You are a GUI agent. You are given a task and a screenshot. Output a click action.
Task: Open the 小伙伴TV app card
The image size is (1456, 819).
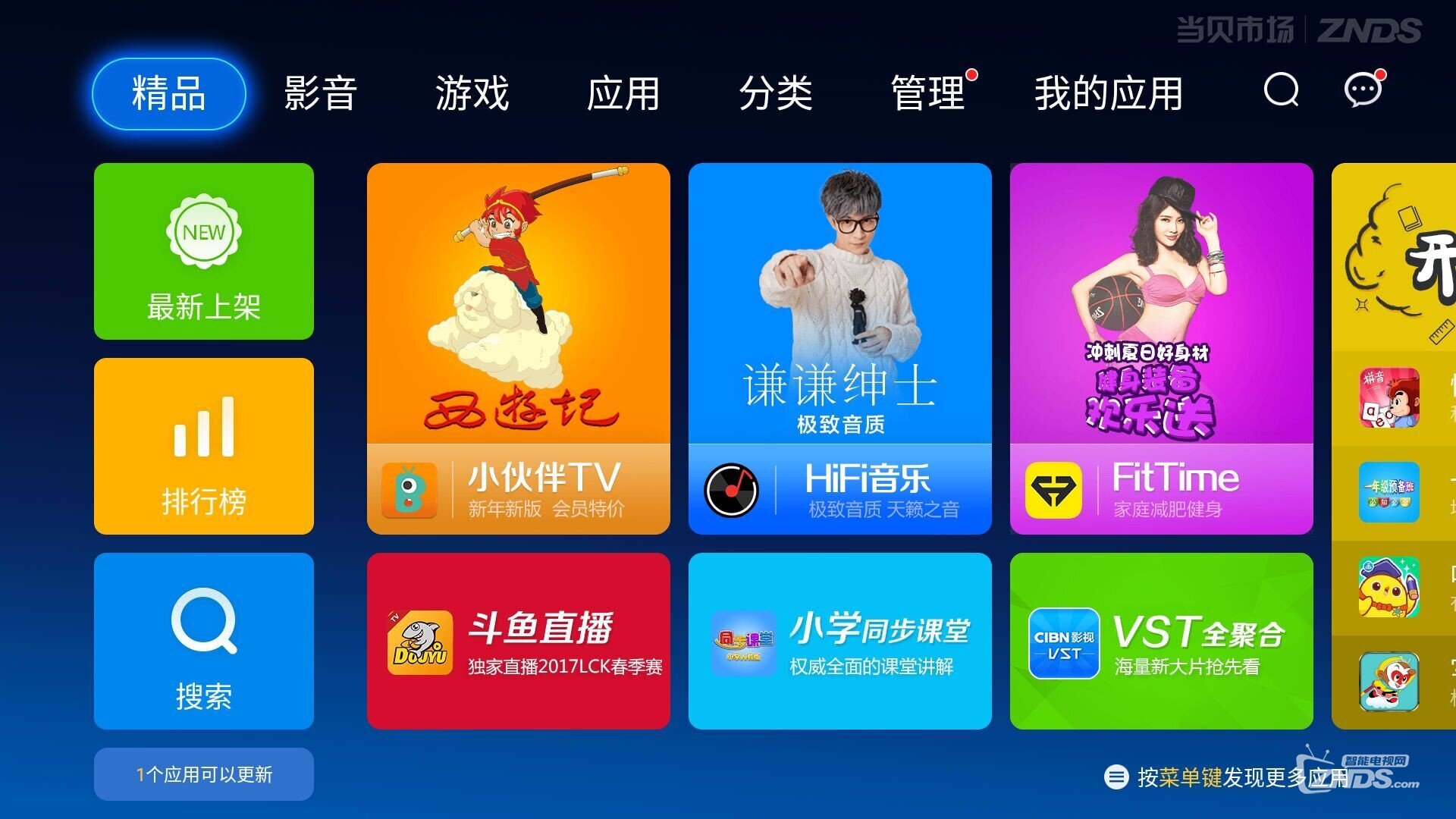[519, 348]
